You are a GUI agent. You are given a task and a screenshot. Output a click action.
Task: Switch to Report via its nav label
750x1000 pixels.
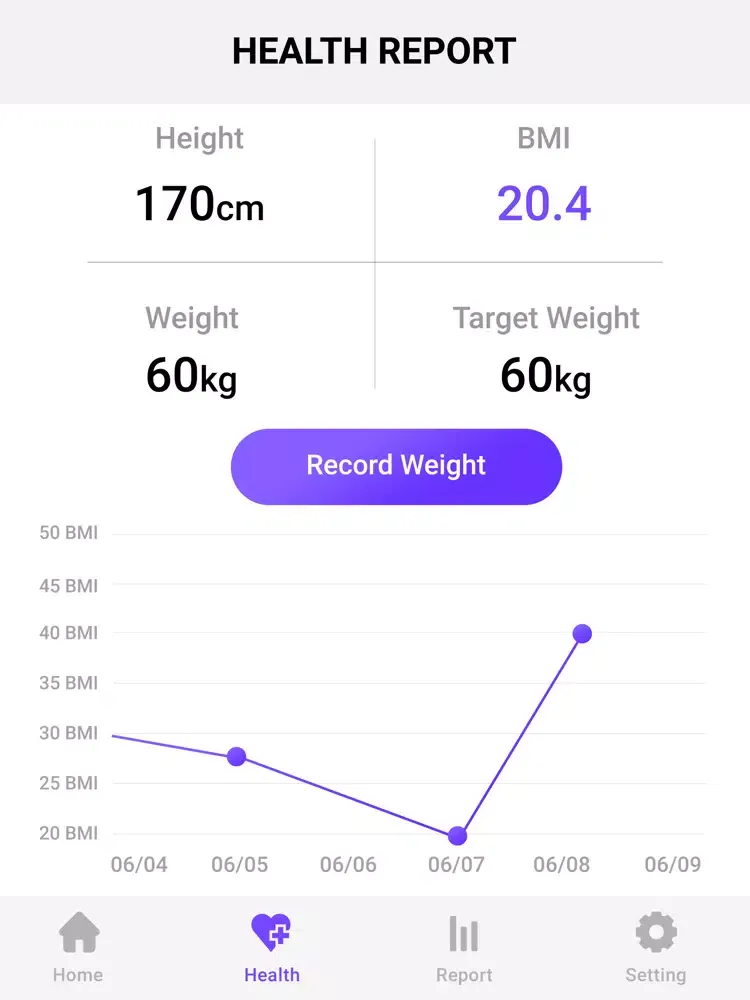[464, 975]
